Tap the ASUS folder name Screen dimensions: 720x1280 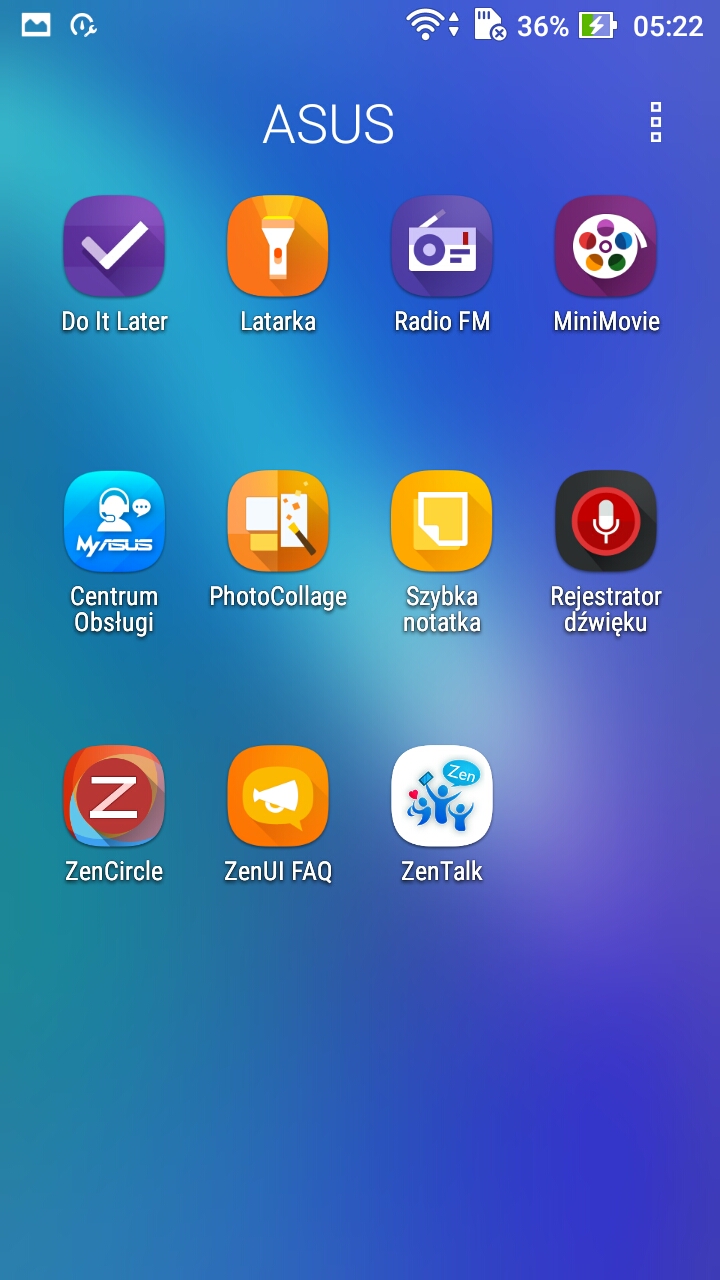329,124
